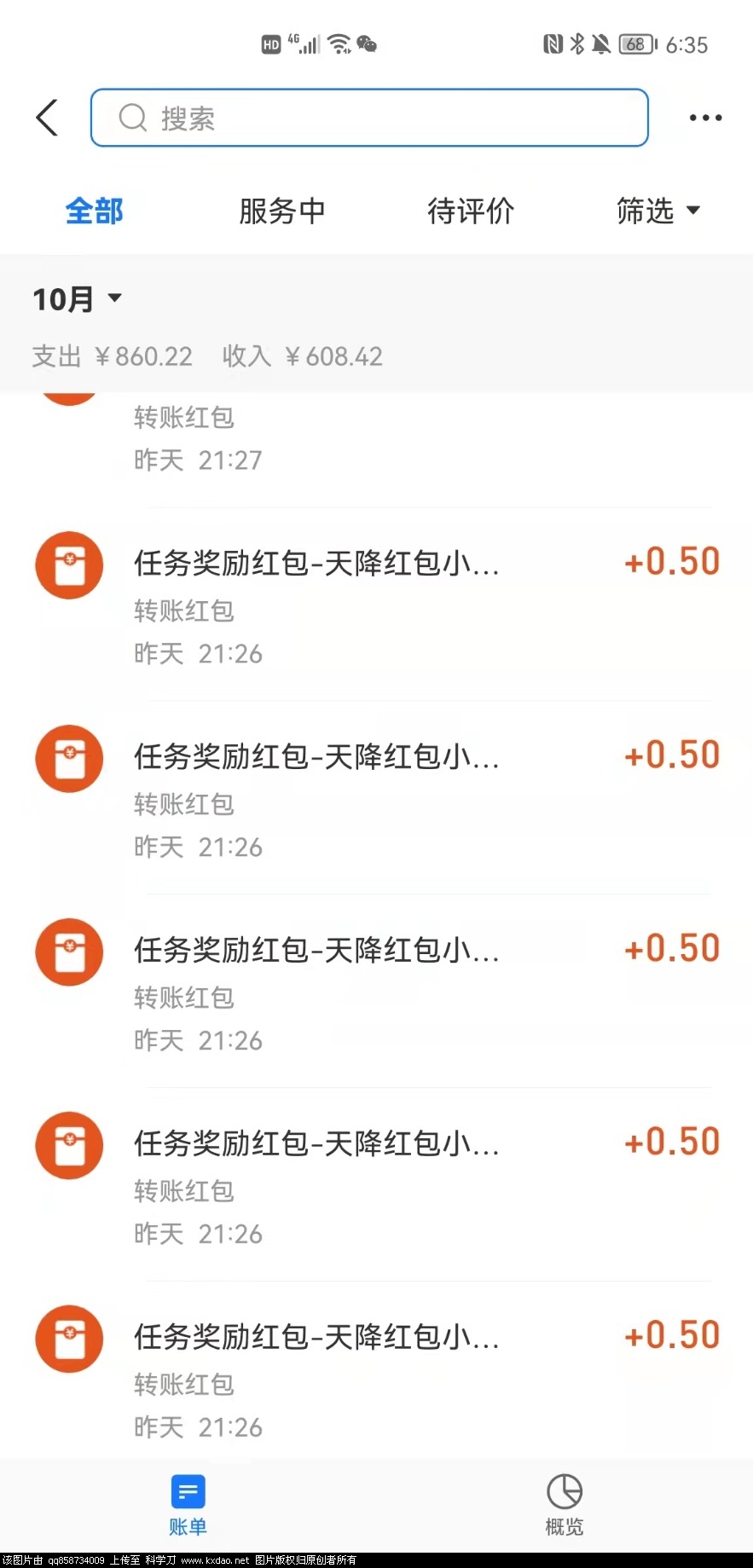The height and width of the screenshot is (1568, 753).
Task: Expand the 筛选 filter dropdown
Action: coord(657,211)
